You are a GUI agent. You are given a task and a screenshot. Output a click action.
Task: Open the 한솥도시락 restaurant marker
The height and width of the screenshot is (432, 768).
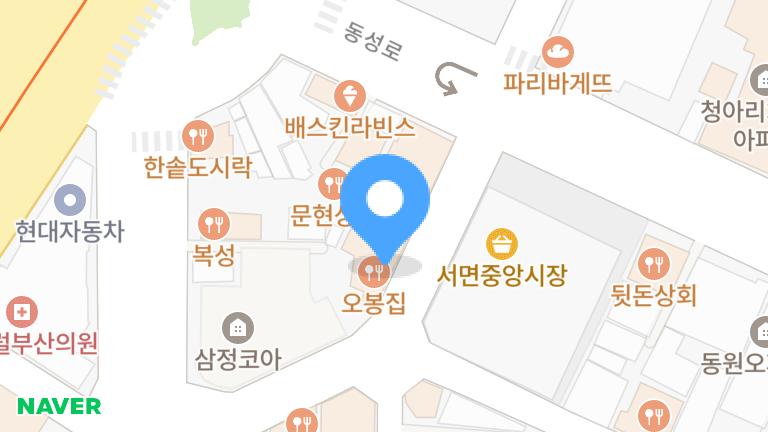point(197,136)
